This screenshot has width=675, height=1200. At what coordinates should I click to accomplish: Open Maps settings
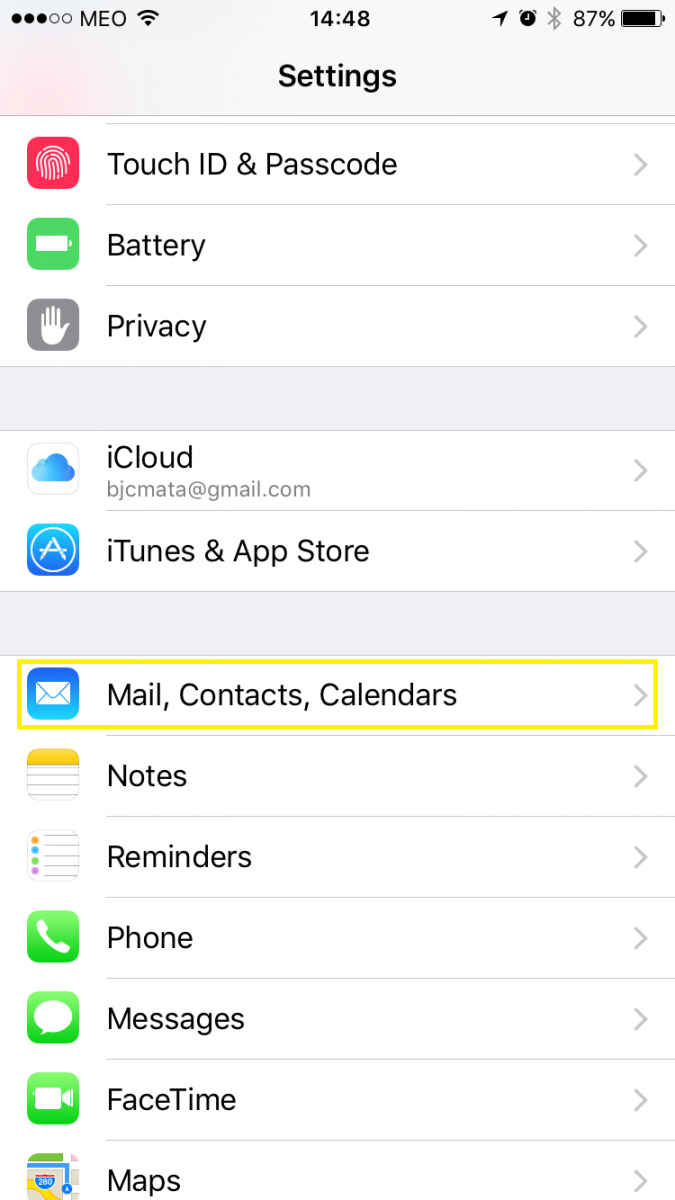[144, 1180]
